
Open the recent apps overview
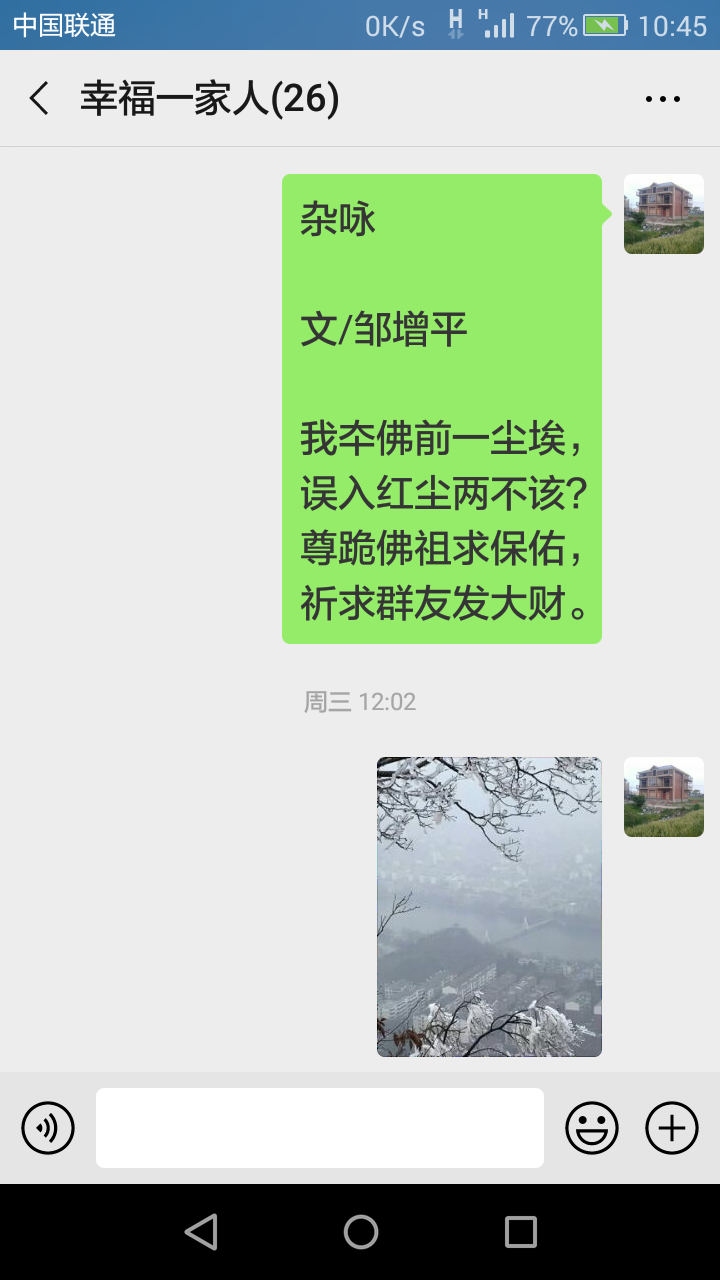point(520,1232)
